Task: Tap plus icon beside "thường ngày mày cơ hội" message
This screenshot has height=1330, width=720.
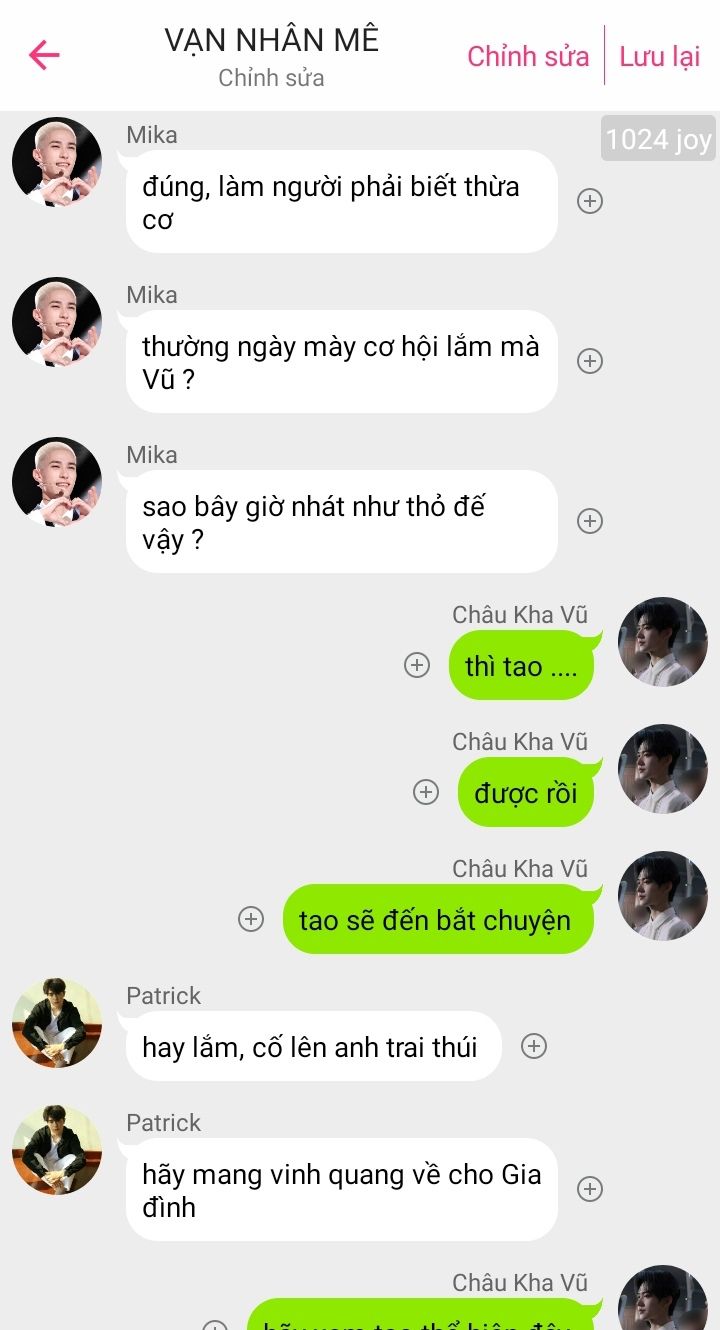Action: (590, 361)
